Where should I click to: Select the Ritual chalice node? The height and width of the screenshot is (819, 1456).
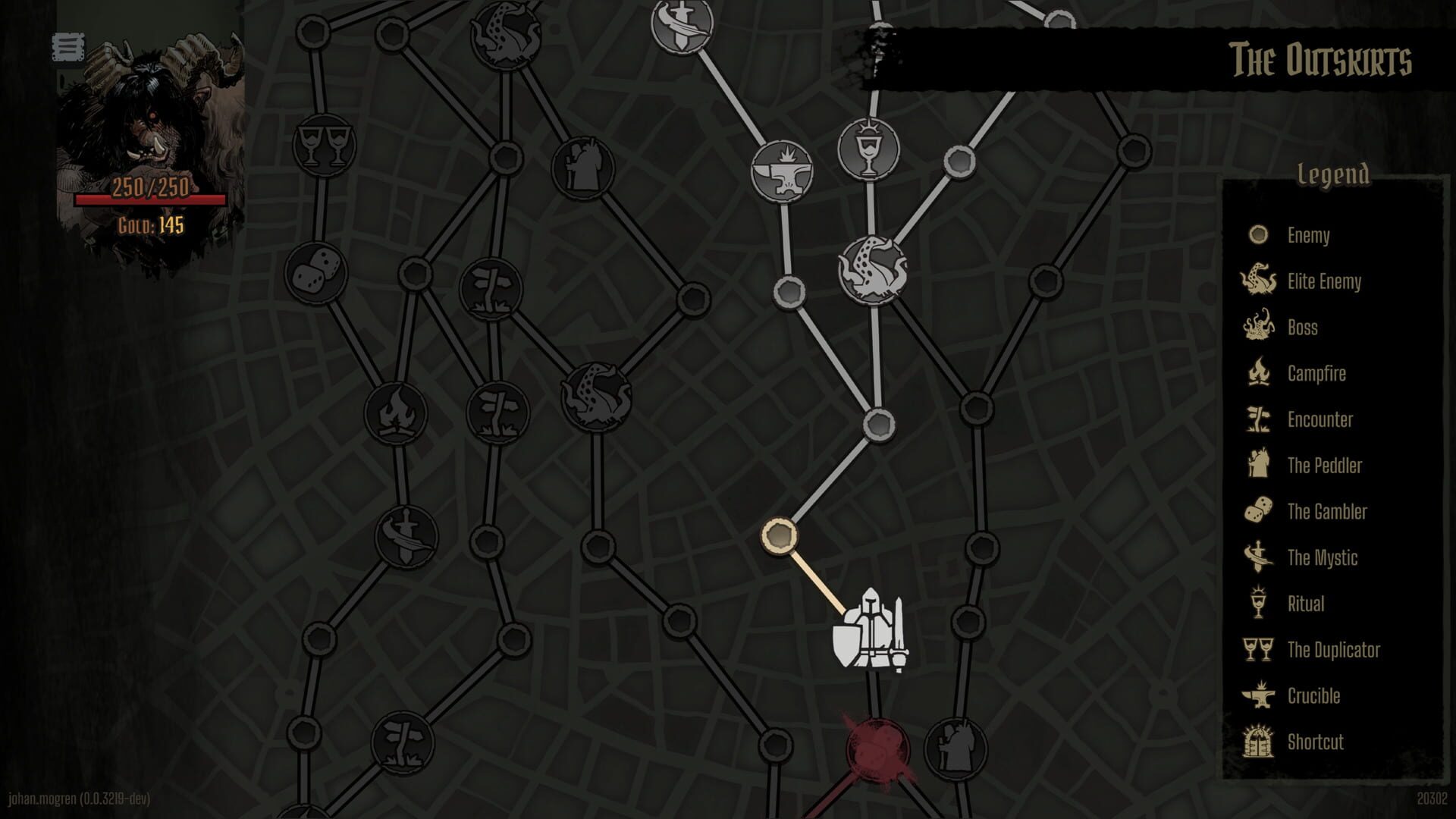pos(868,148)
